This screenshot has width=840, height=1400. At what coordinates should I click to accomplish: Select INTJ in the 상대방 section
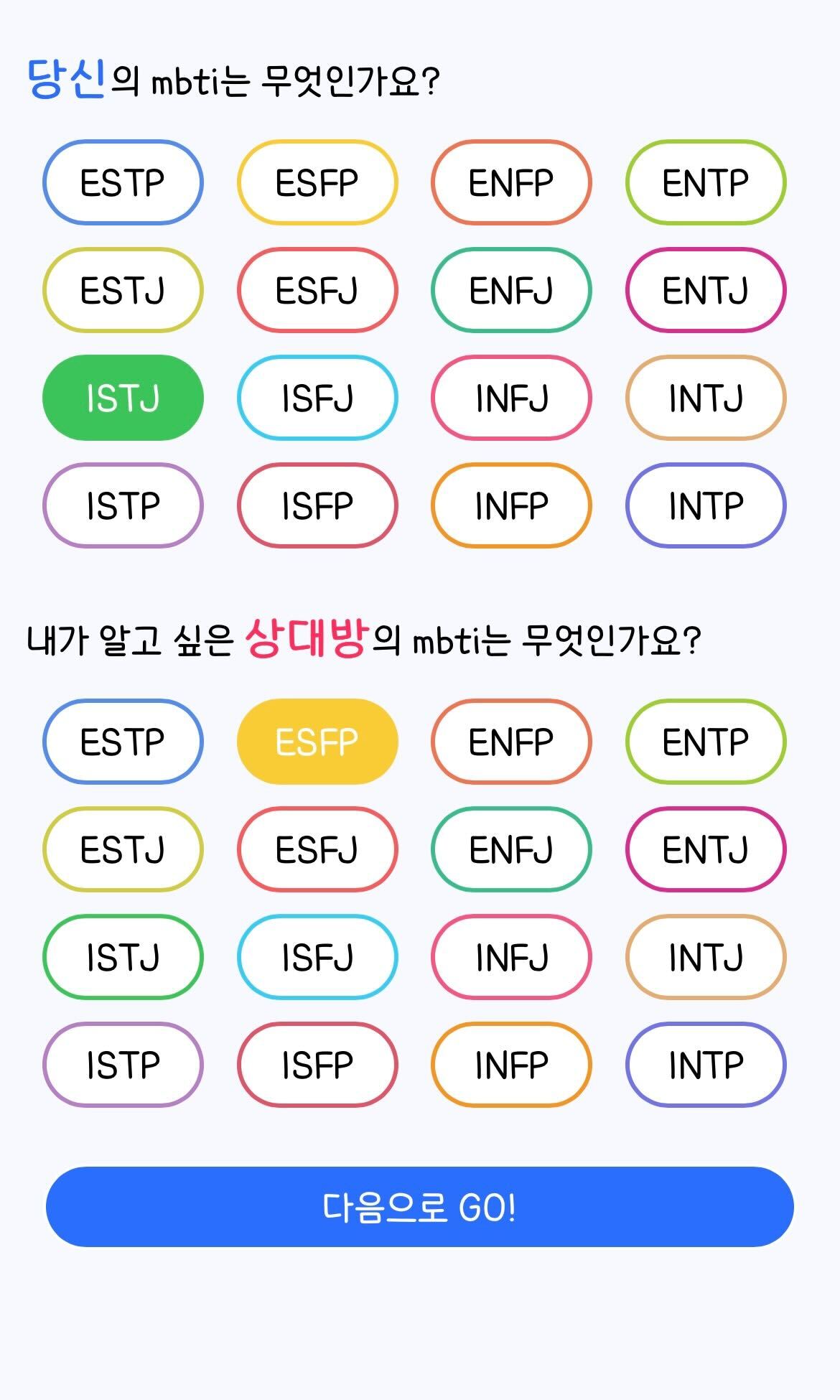click(706, 957)
